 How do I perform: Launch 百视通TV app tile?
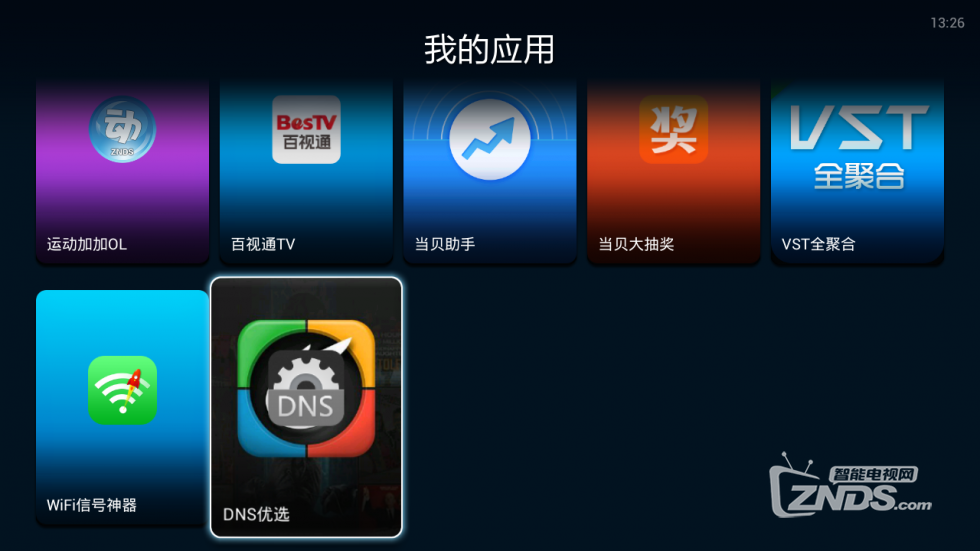pyautogui.click(x=306, y=170)
